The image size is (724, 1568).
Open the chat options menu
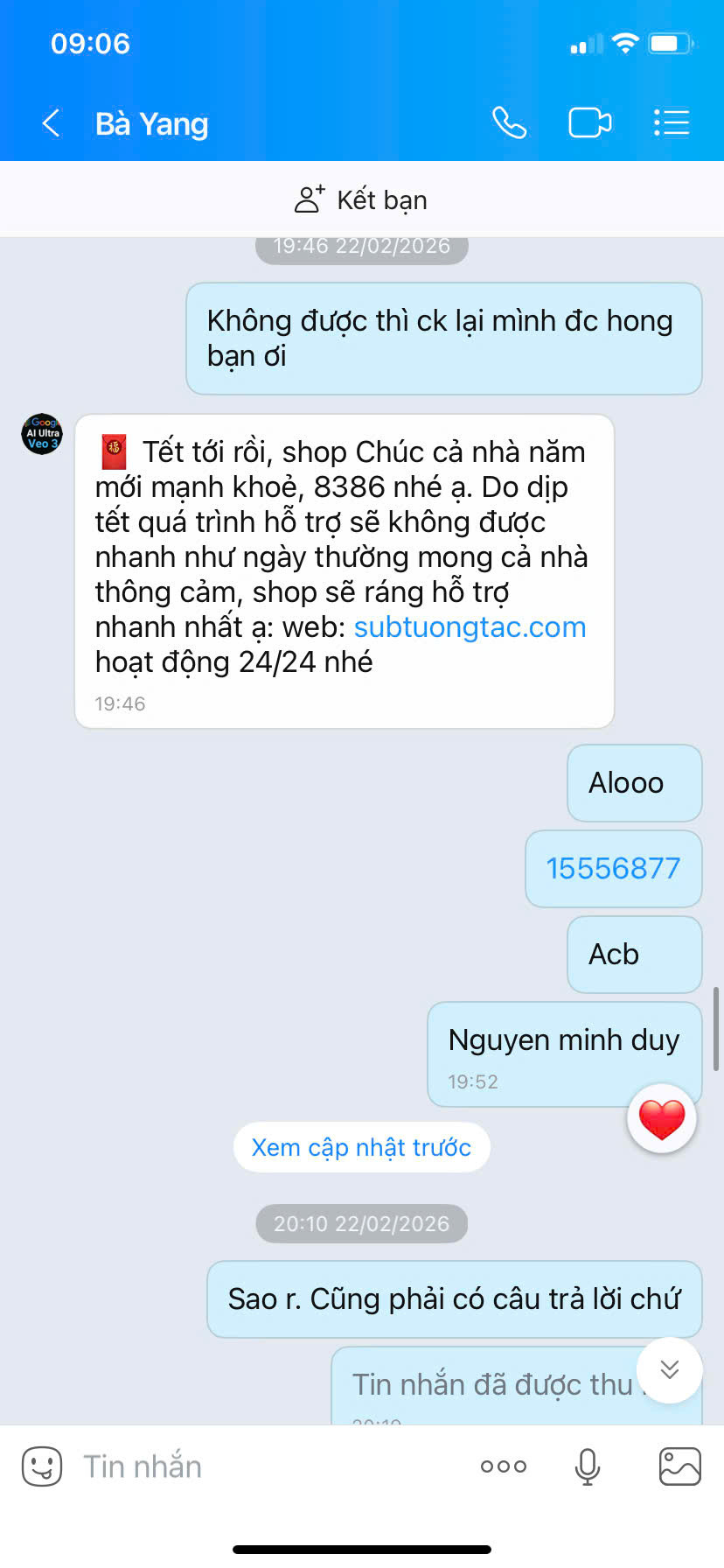click(x=672, y=123)
